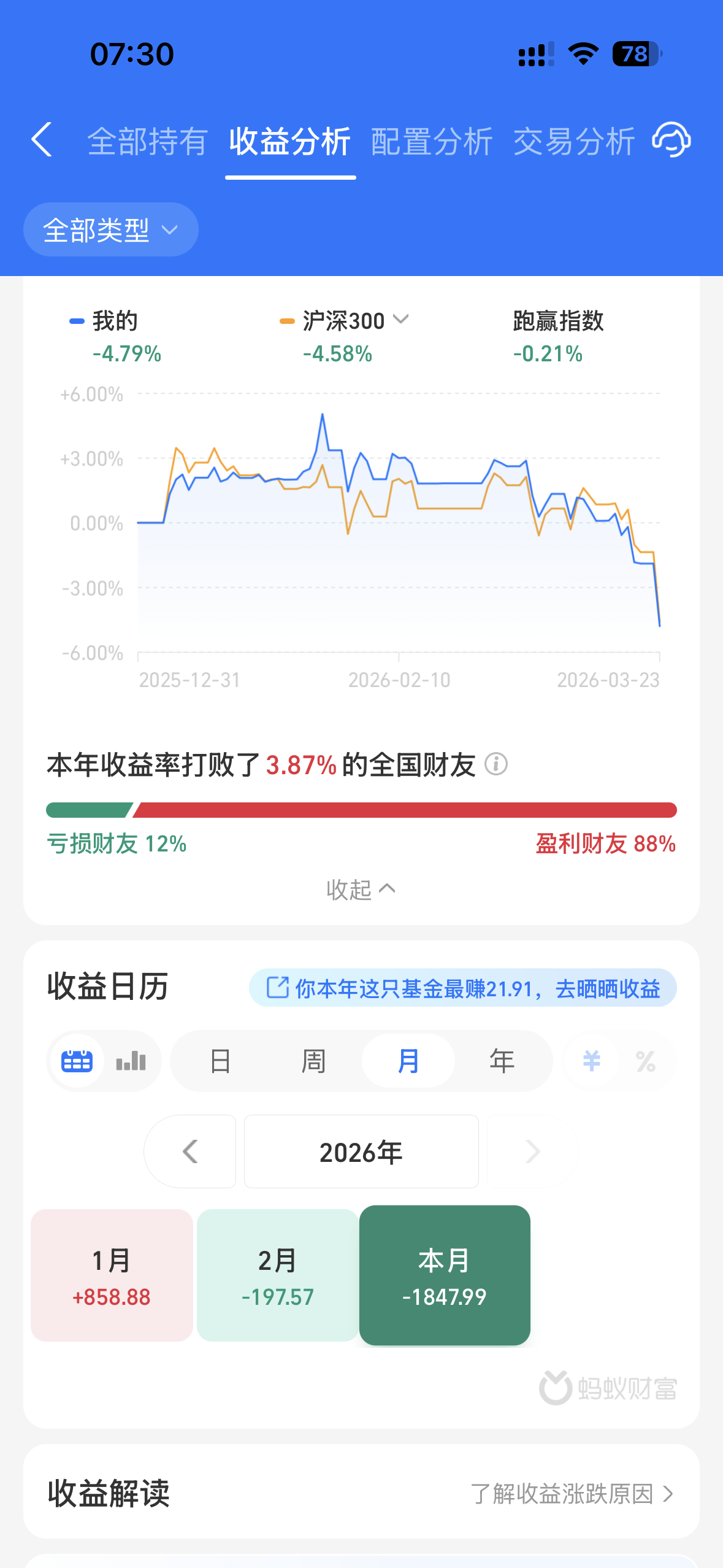Contact customer service via headset icon
Screen dimensions: 723x1568
point(671,140)
